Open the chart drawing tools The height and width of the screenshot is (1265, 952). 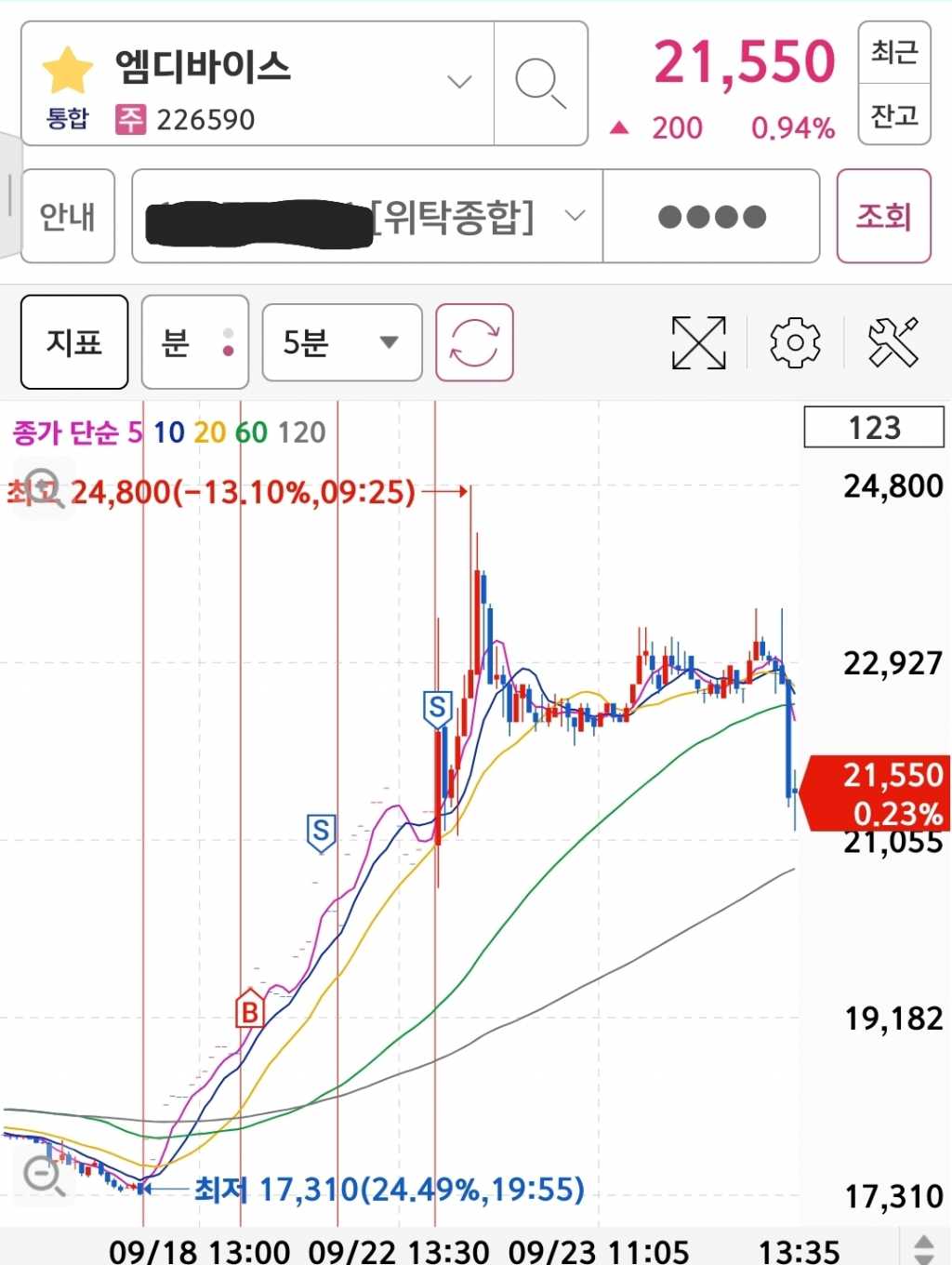pos(892,342)
